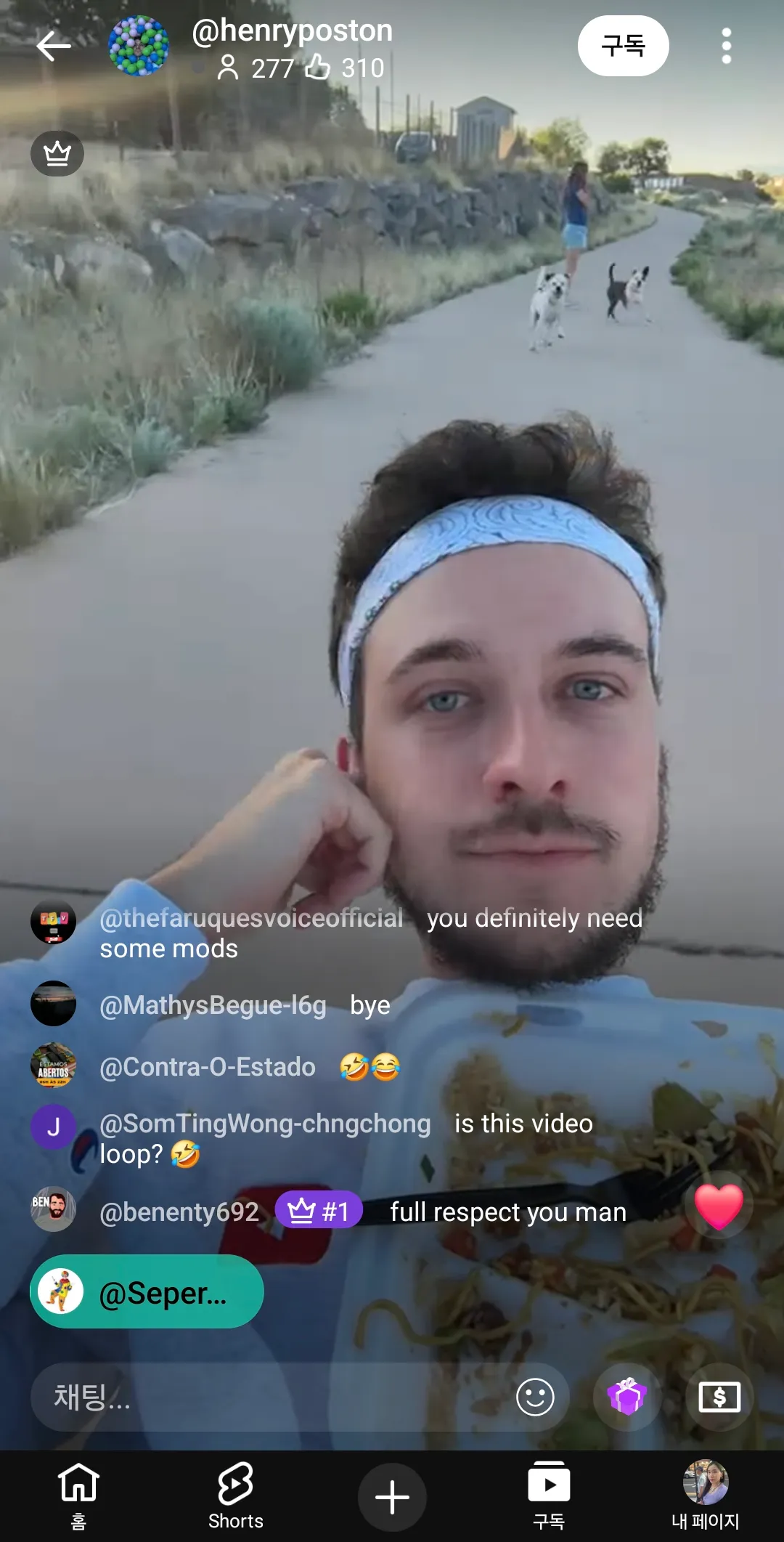The width and height of the screenshot is (784, 1542).
Task: Open the three-dot overflow menu
Action: point(726,46)
